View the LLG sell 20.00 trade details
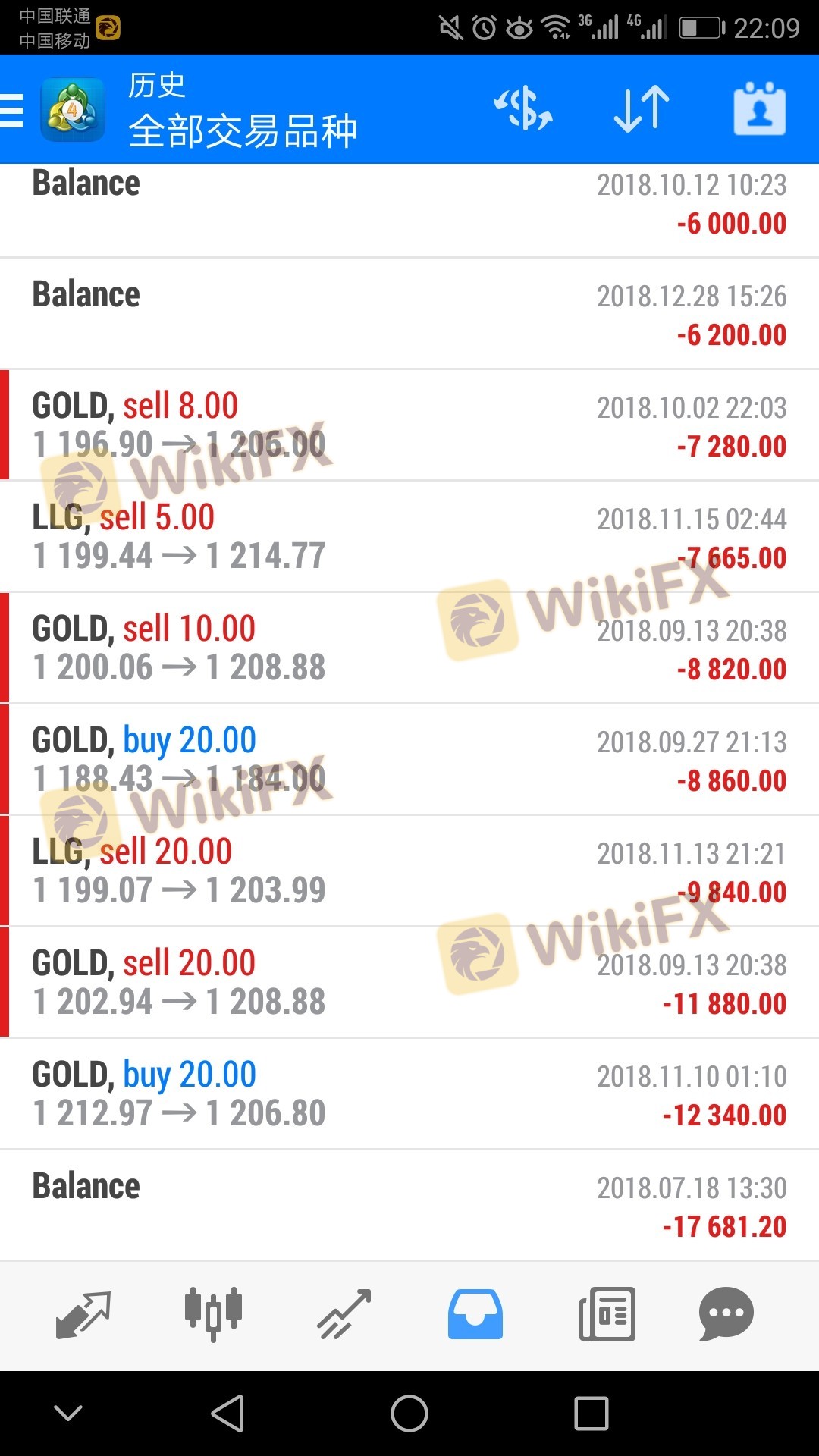Screen dimensions: 819x1456 coord(409,871)
